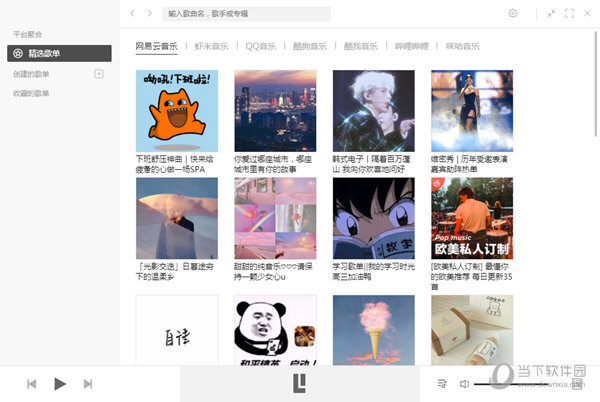This screenshot has width=600, height=402.
Task: Switch to the QQ音乐 tab
Action: pyautogui.click(x=261, y=46)
